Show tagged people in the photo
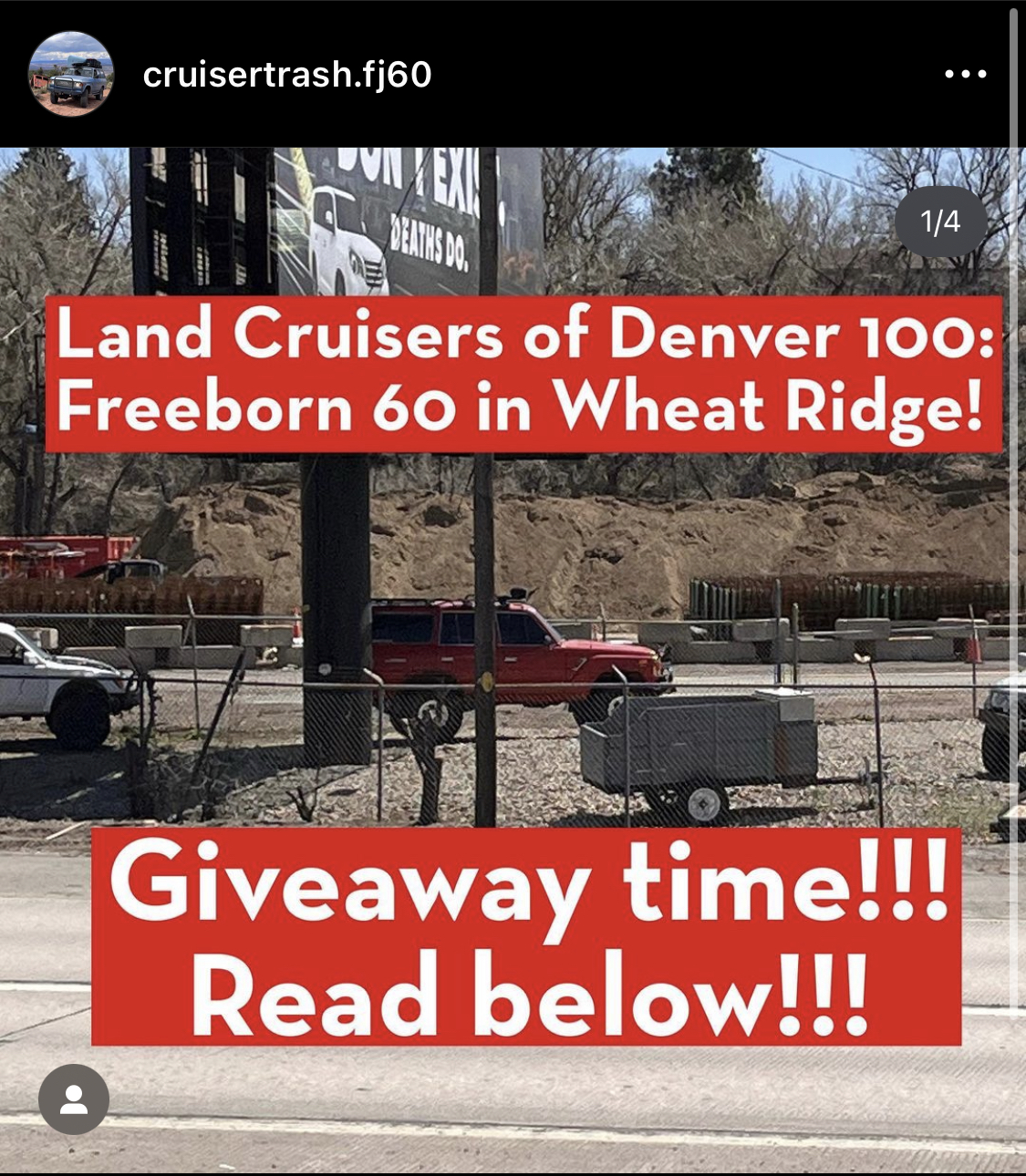The image size is (1026, 1176). point(74,1099)
